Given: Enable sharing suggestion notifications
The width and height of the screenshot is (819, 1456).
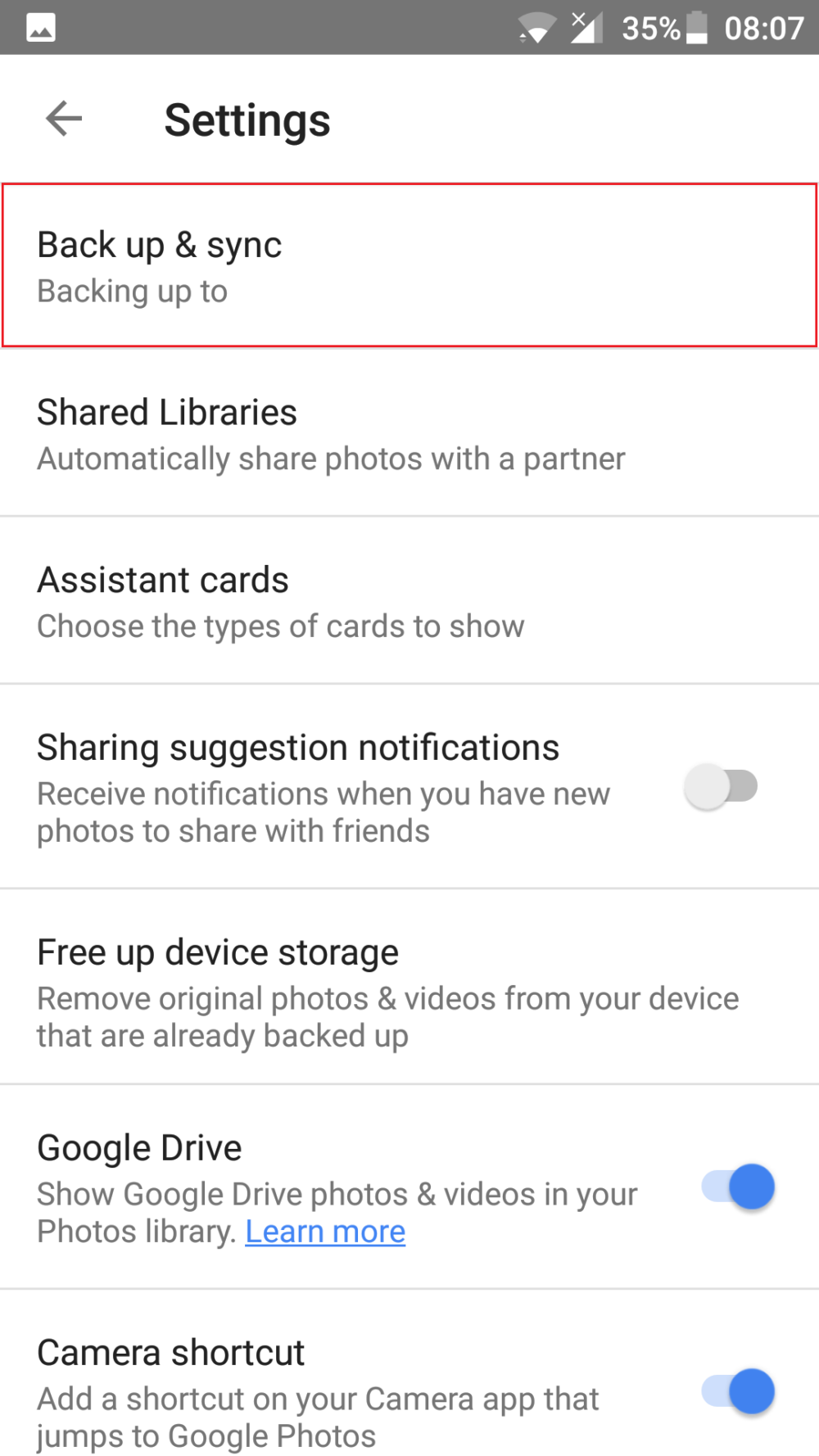Looking at the screenshot, I should [x=721, y=786].
